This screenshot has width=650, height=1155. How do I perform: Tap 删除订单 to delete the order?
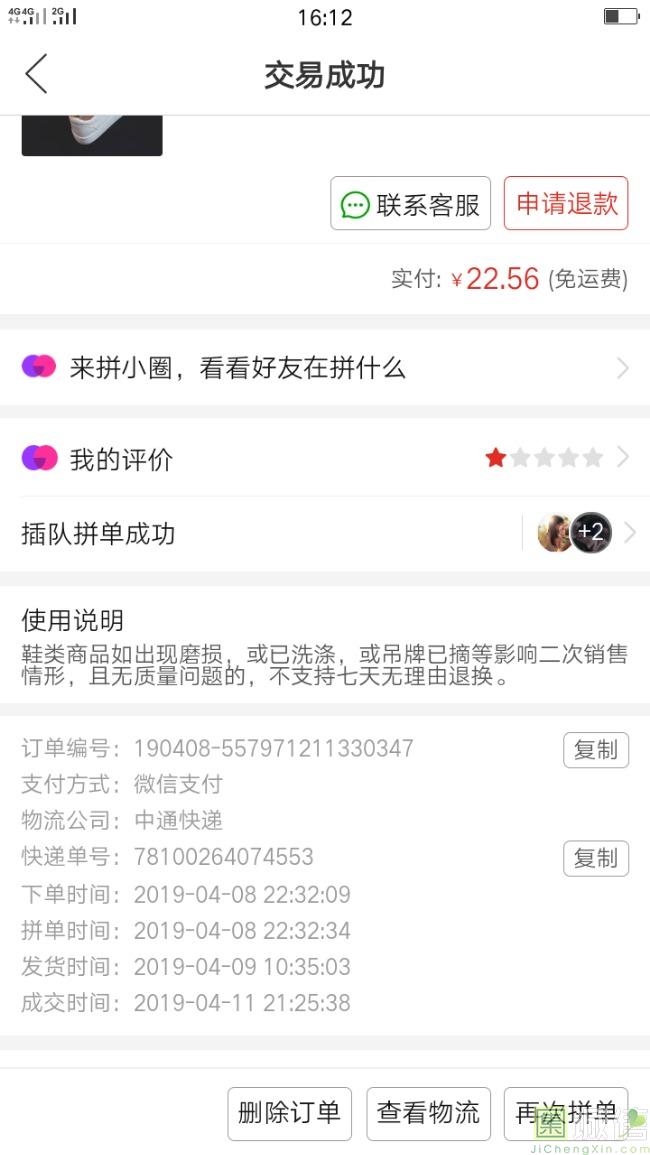tap(290, 1113)
